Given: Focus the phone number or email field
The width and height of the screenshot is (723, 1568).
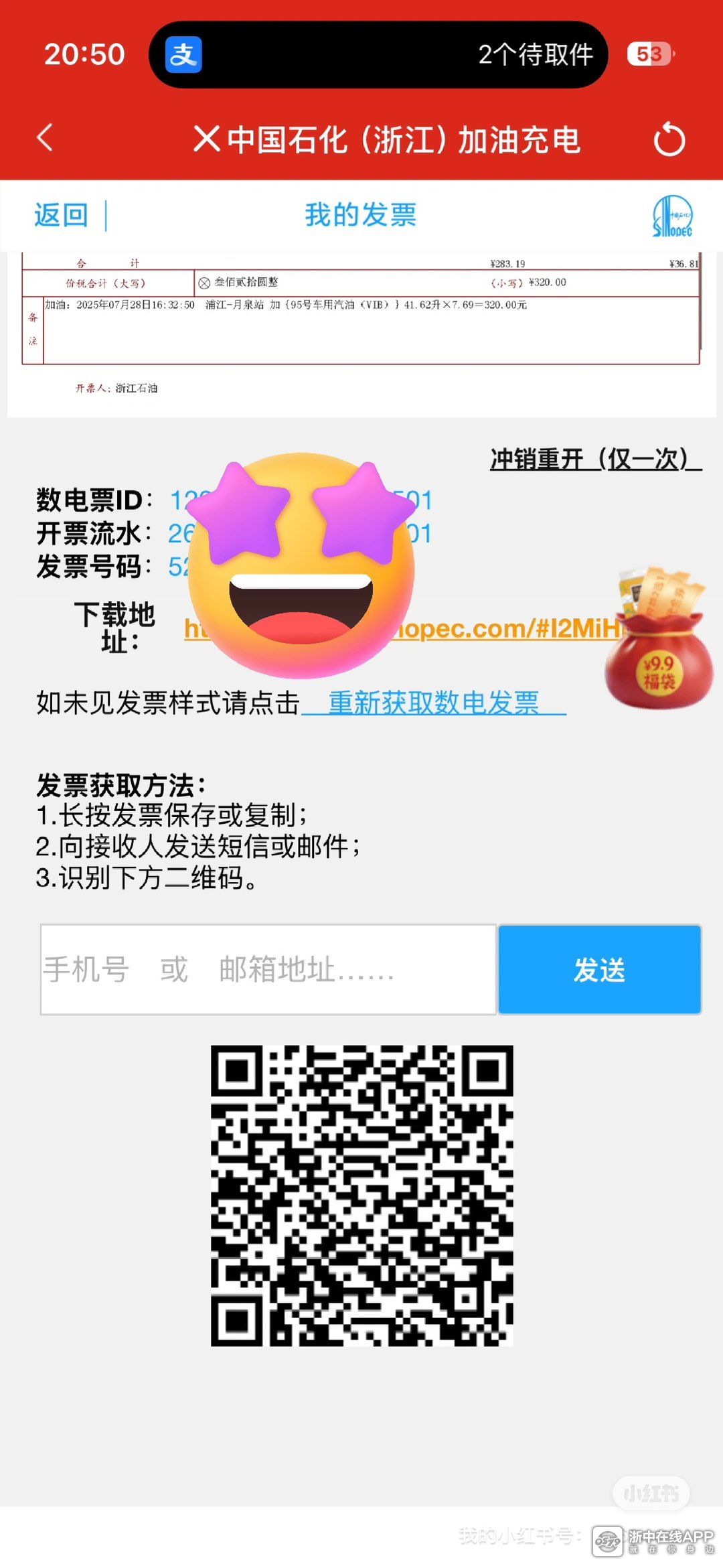Looking at the screenshot, I should (x=268, y=969).
